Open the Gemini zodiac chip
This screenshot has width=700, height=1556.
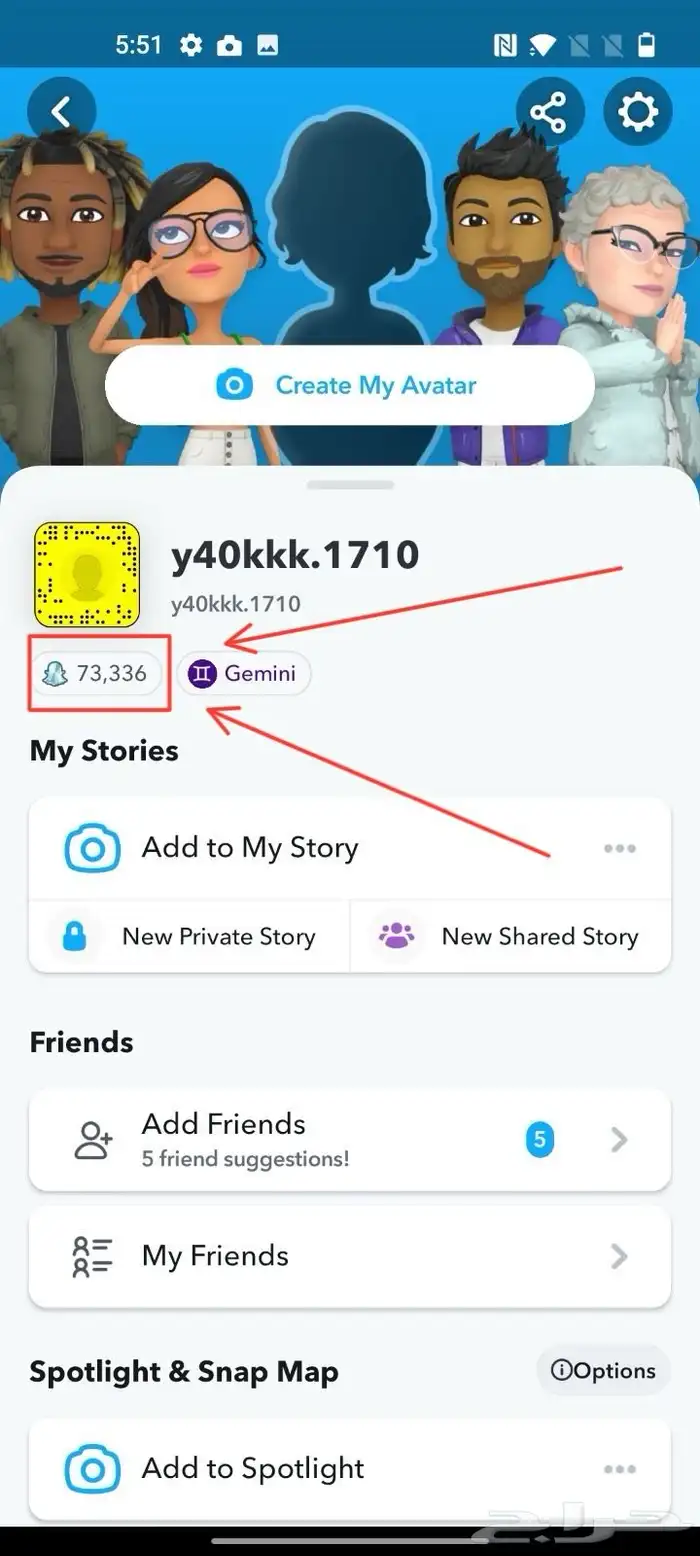pyautogui.click(x=243, y=674)
